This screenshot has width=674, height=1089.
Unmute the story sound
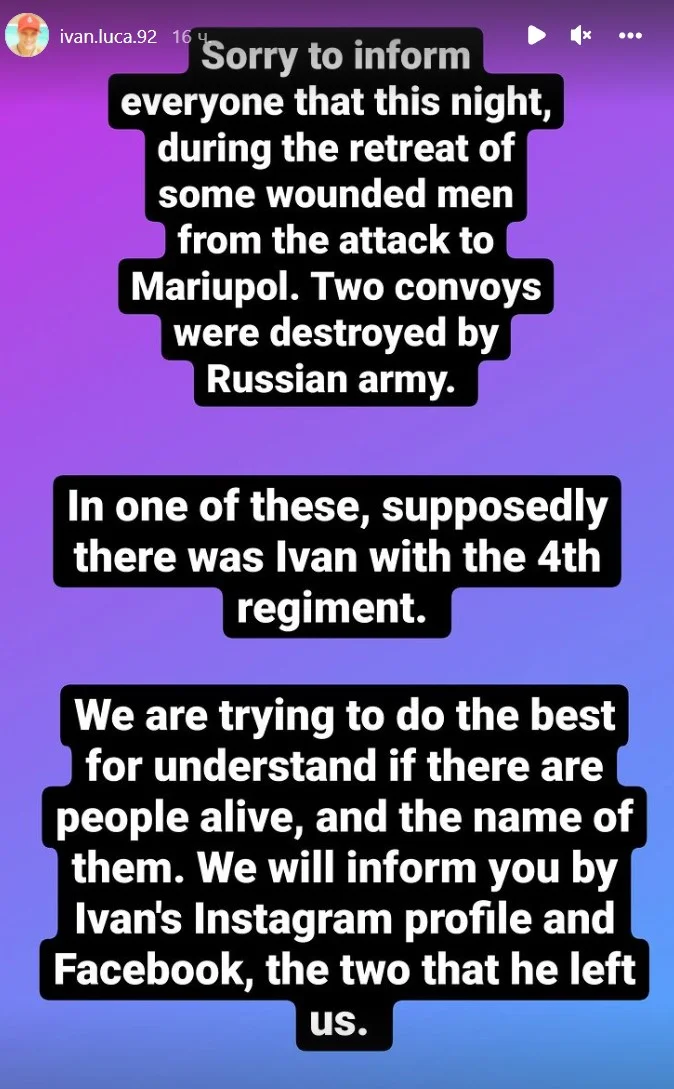[x=581, y=36]
